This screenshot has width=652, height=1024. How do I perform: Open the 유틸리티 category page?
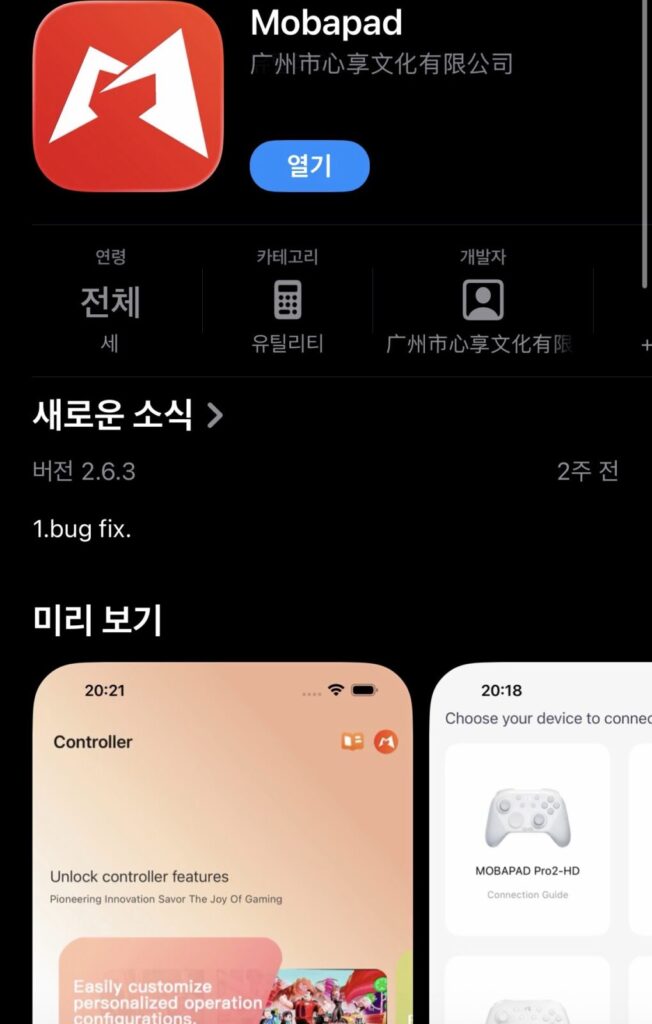(287, 301)
